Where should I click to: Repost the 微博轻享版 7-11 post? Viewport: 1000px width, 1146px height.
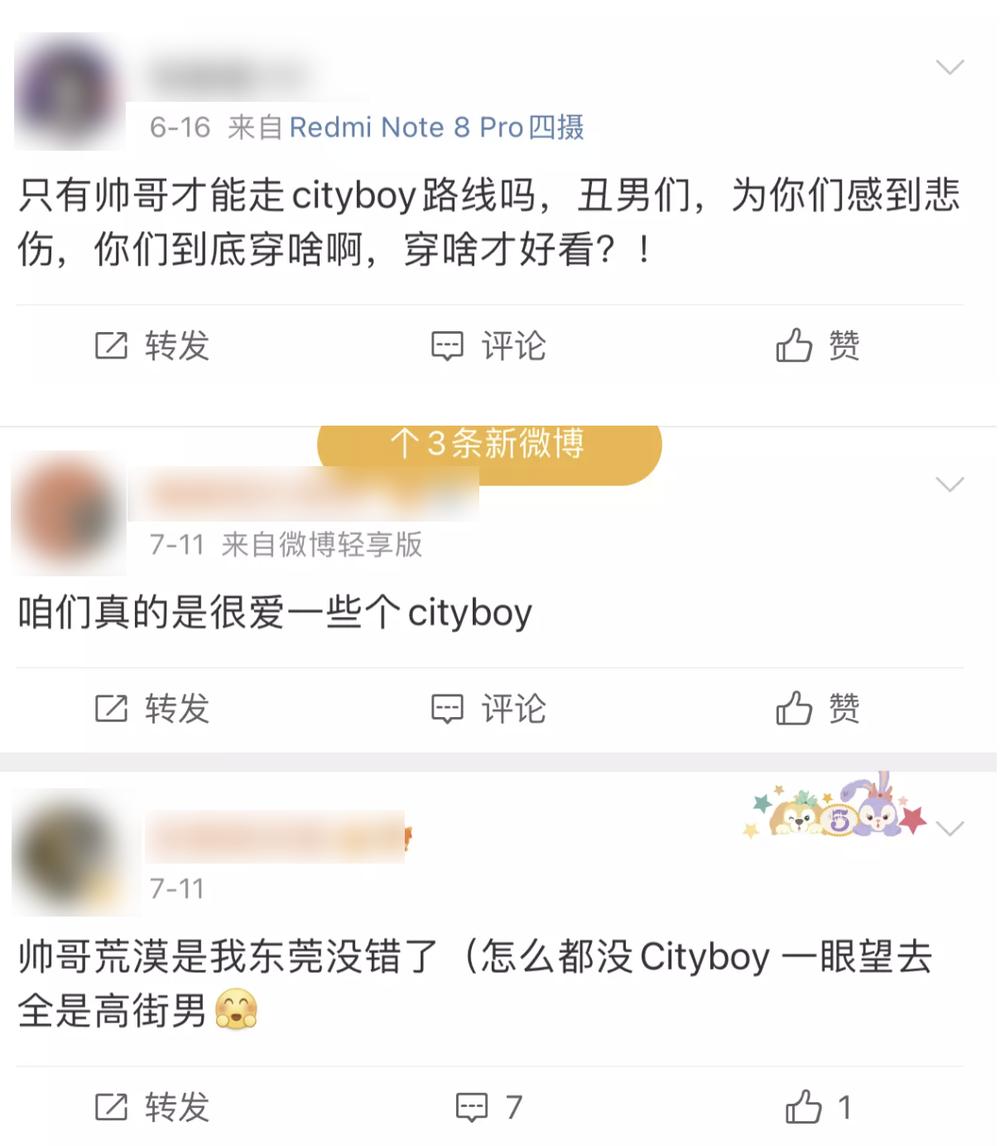[x=152, y=709]
